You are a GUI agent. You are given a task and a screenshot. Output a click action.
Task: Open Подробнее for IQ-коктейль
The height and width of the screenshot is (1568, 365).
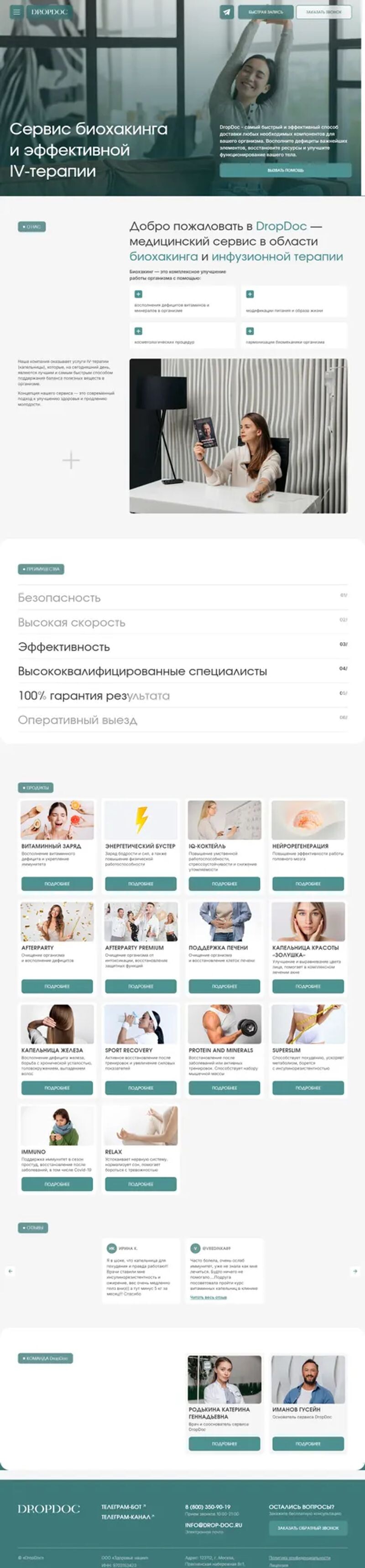[224, 883]
